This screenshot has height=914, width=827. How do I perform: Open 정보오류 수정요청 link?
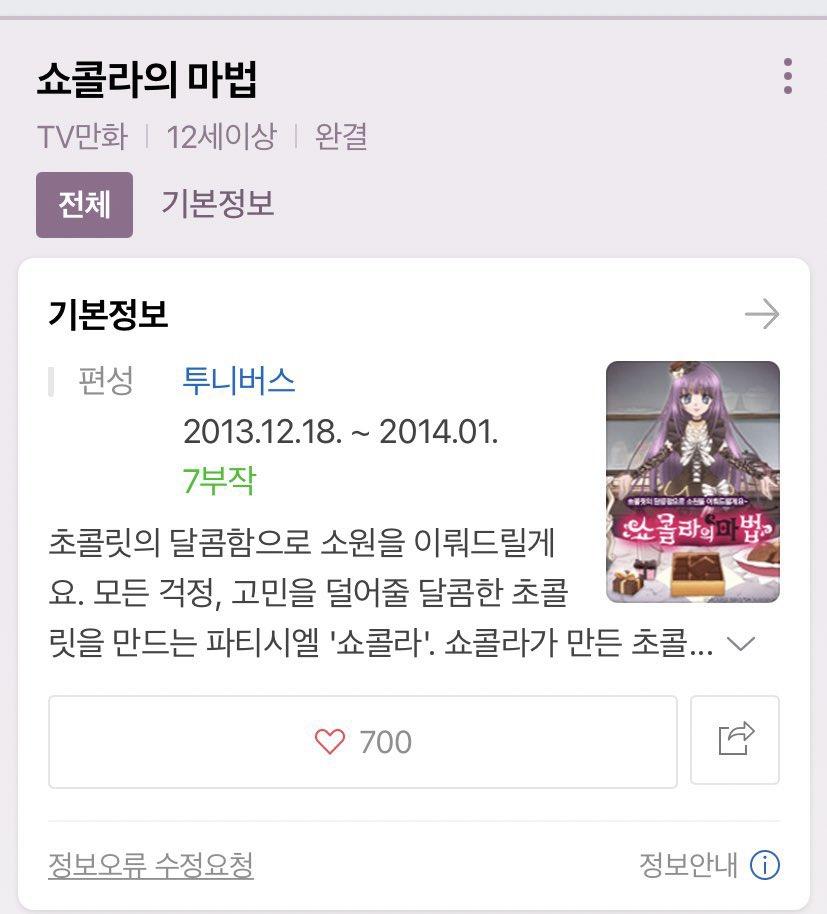(151, 865)
